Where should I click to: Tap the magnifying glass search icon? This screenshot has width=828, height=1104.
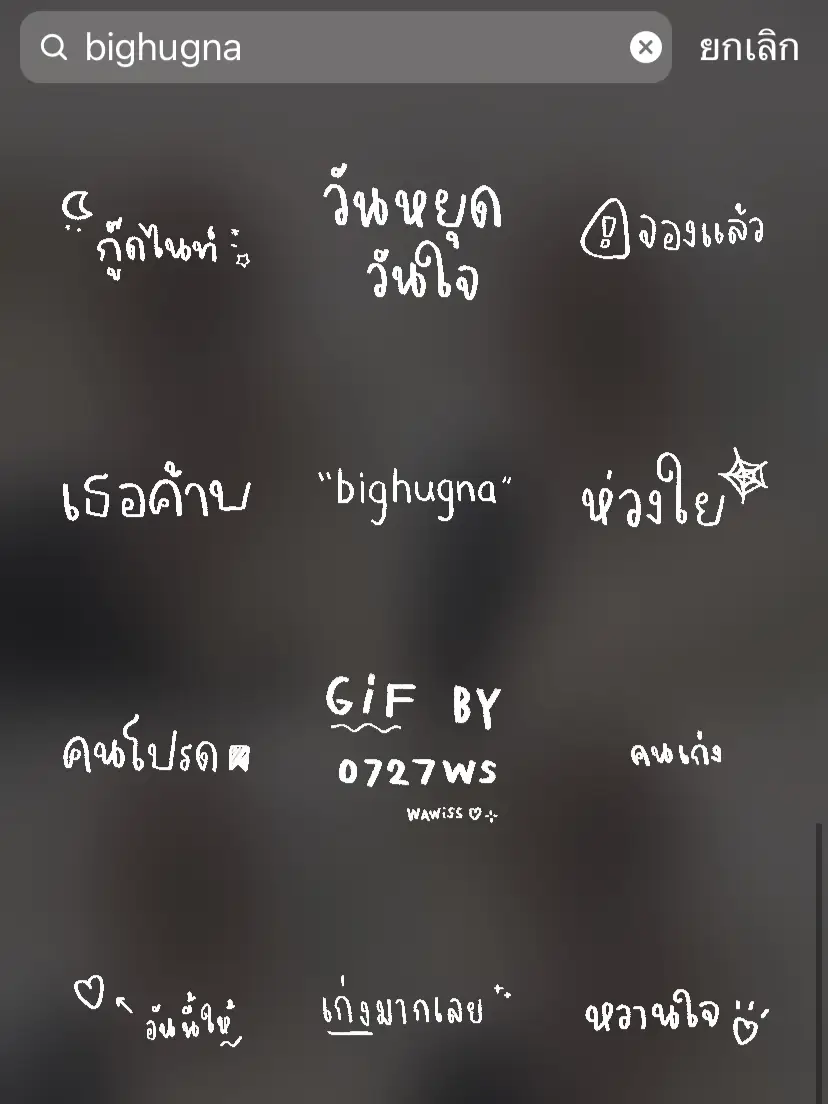click(x=55, y=48)
